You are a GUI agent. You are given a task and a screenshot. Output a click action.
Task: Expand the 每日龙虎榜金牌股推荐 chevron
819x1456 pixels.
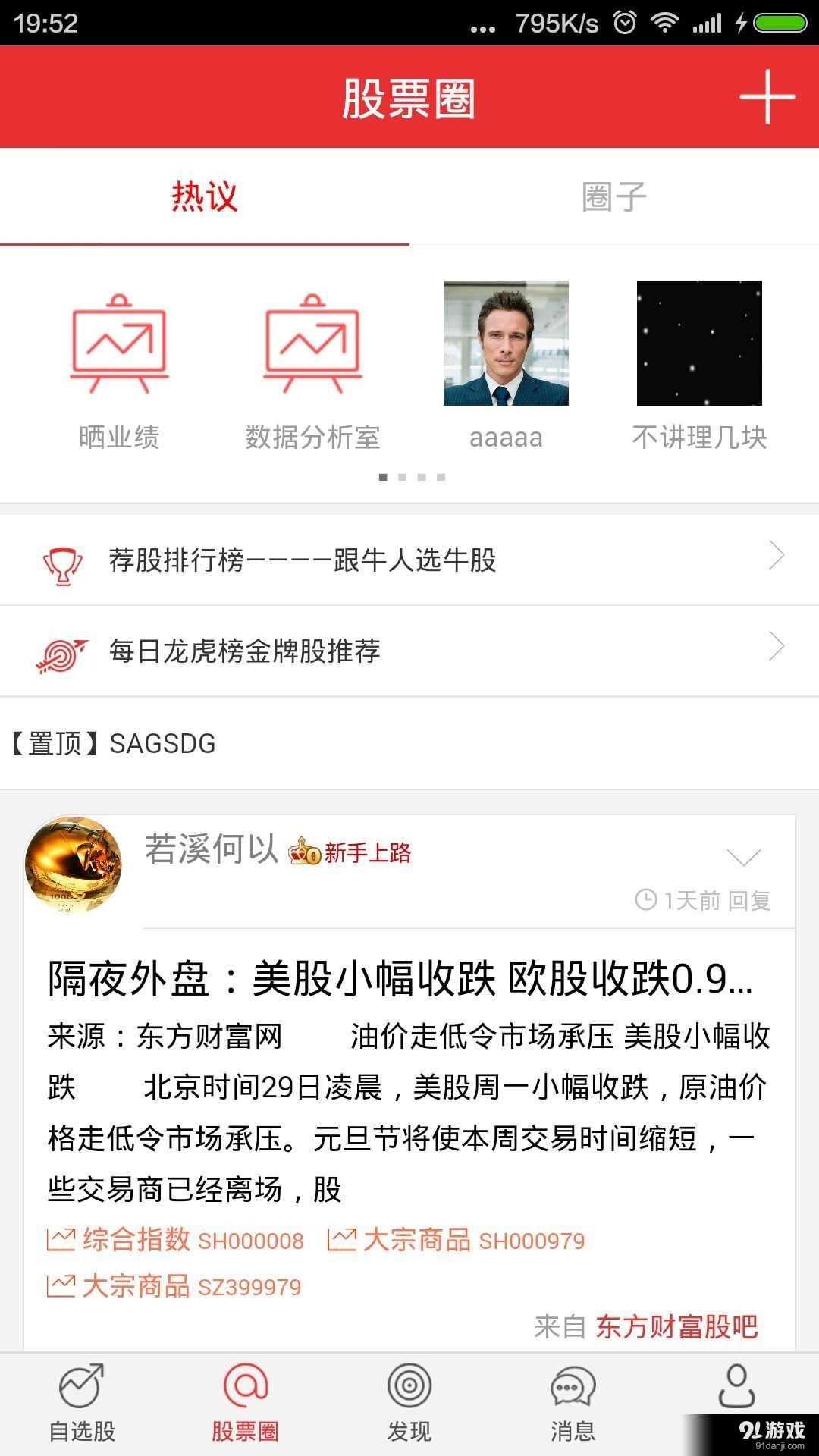(777, 646)
